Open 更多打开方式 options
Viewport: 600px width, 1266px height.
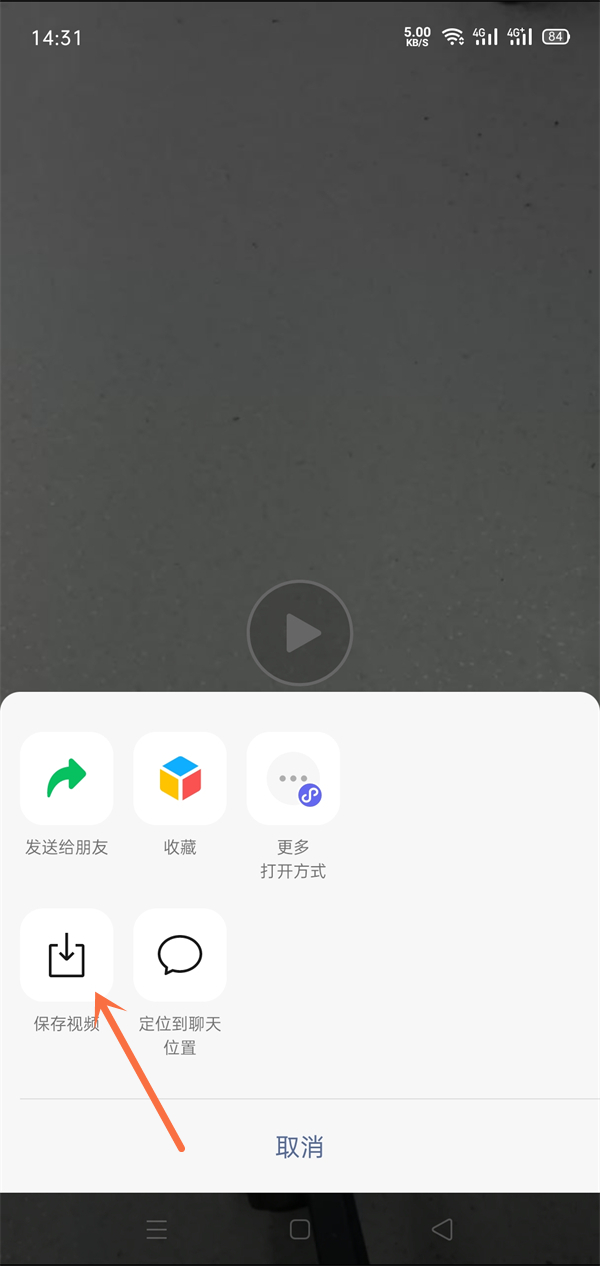tap(293, 778)
